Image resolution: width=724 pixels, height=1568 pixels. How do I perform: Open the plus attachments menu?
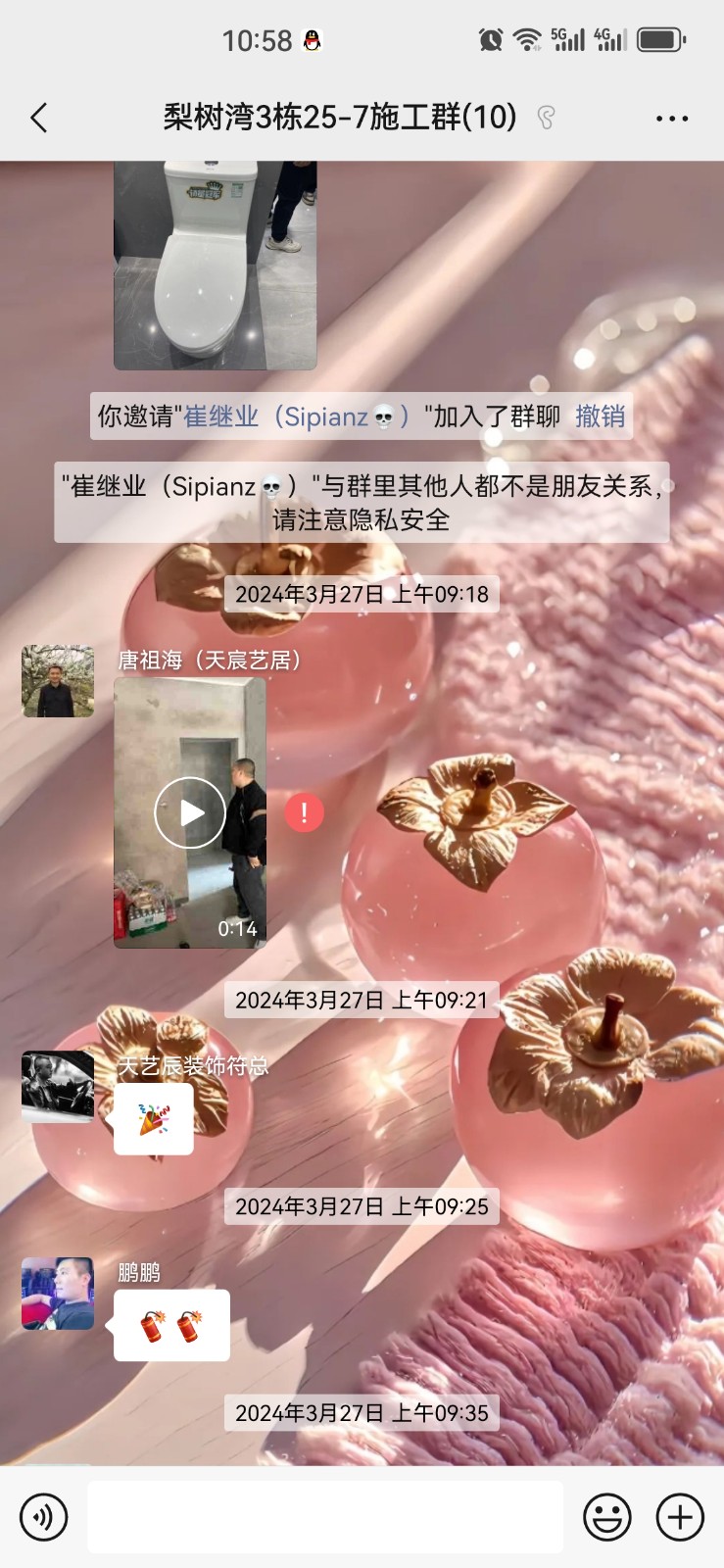click(x=680, y=1517)
